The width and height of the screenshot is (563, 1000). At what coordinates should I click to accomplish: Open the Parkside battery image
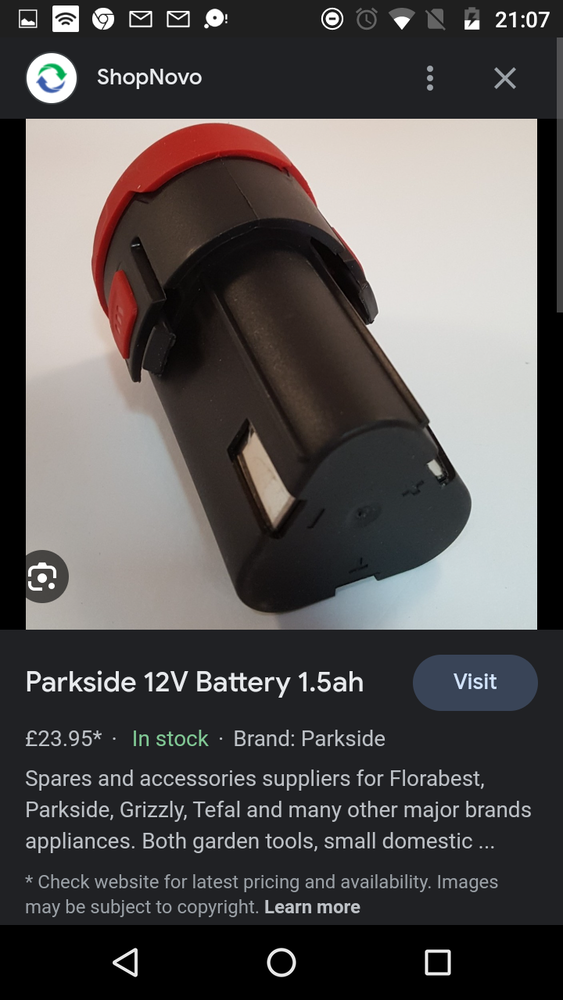pos(281,374)
